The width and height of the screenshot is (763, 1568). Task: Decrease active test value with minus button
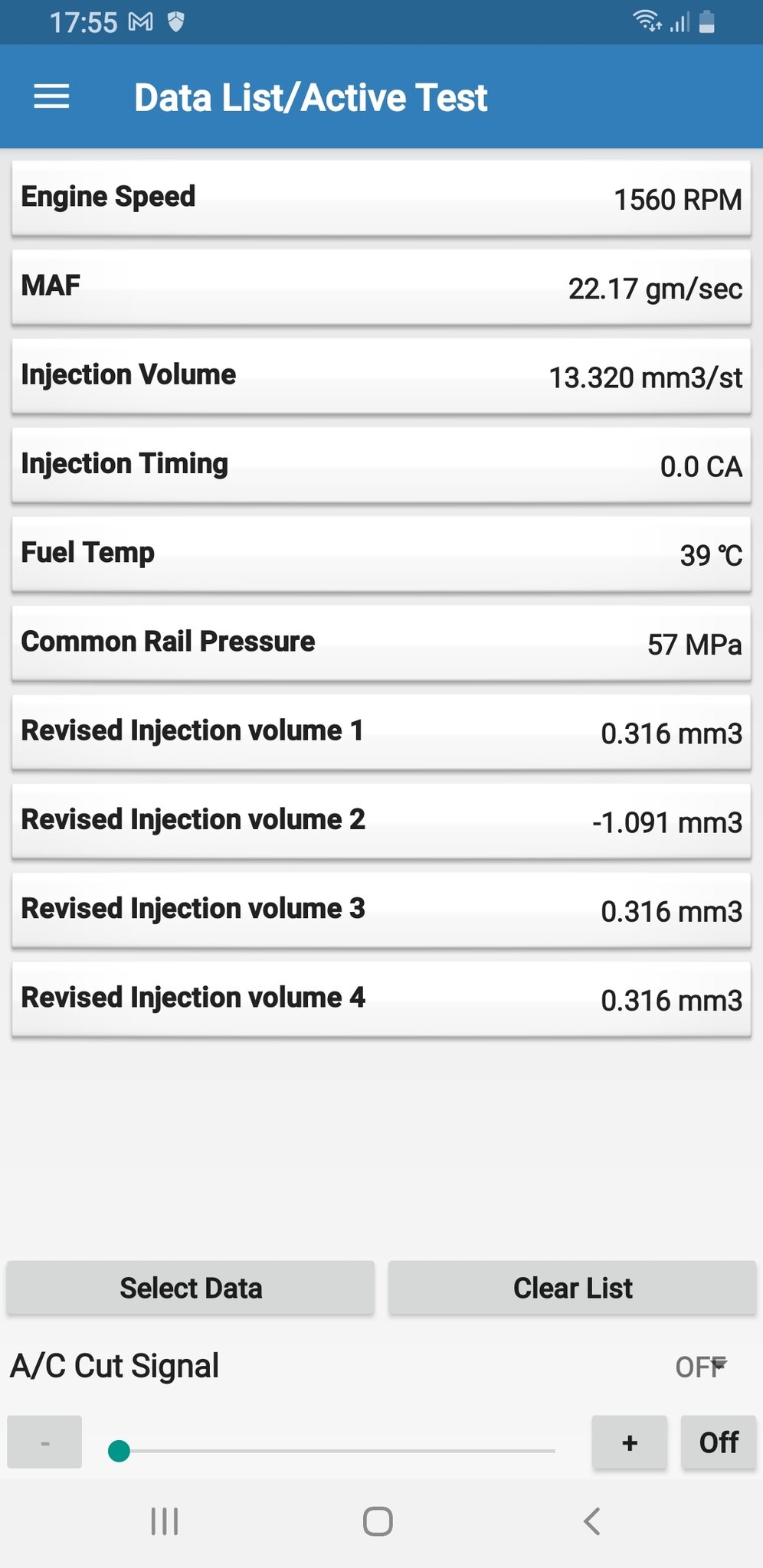point(44,1442)
